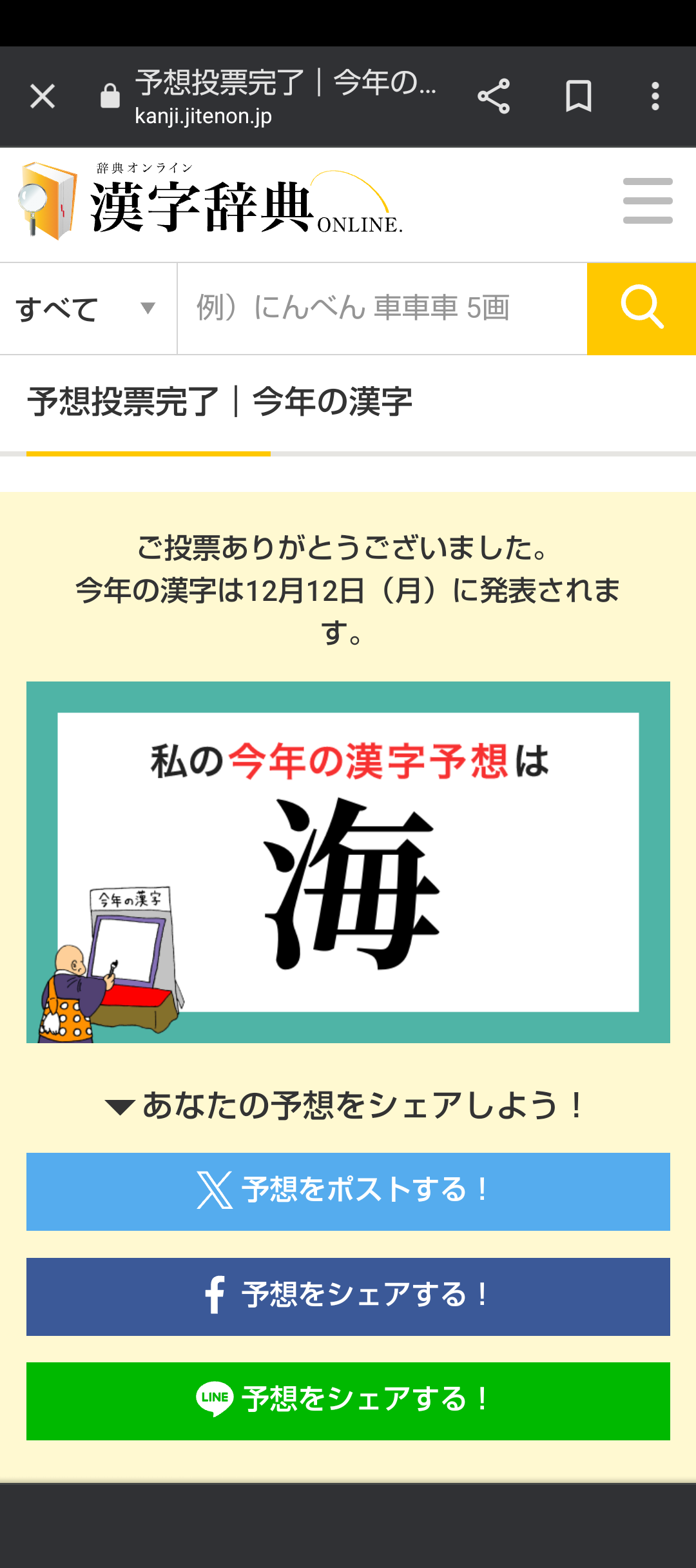Open the hamburger navigation menu
Image resolution: width=696 pixels, height=1568 pixels.
click(648, 201)
